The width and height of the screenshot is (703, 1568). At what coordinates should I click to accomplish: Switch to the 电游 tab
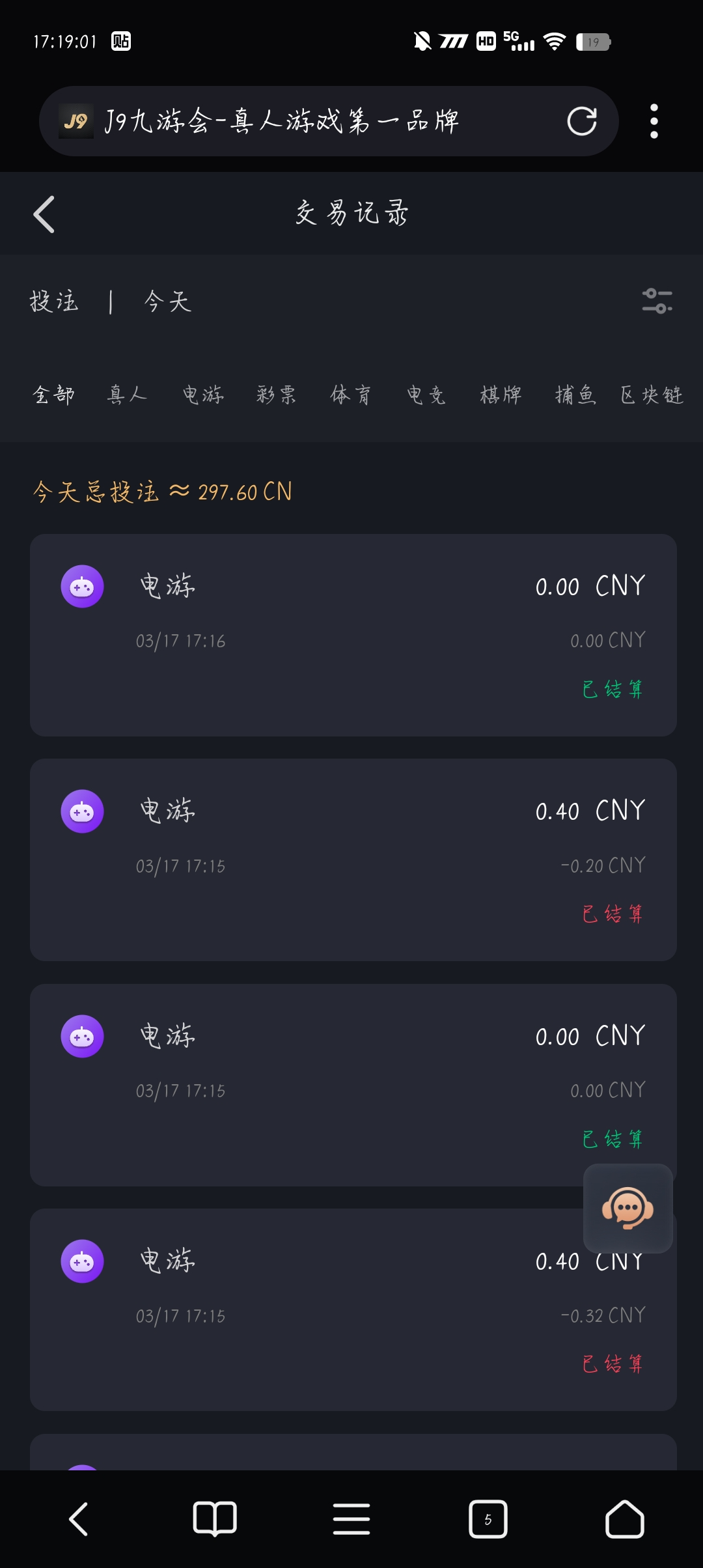tap(203, 395)
